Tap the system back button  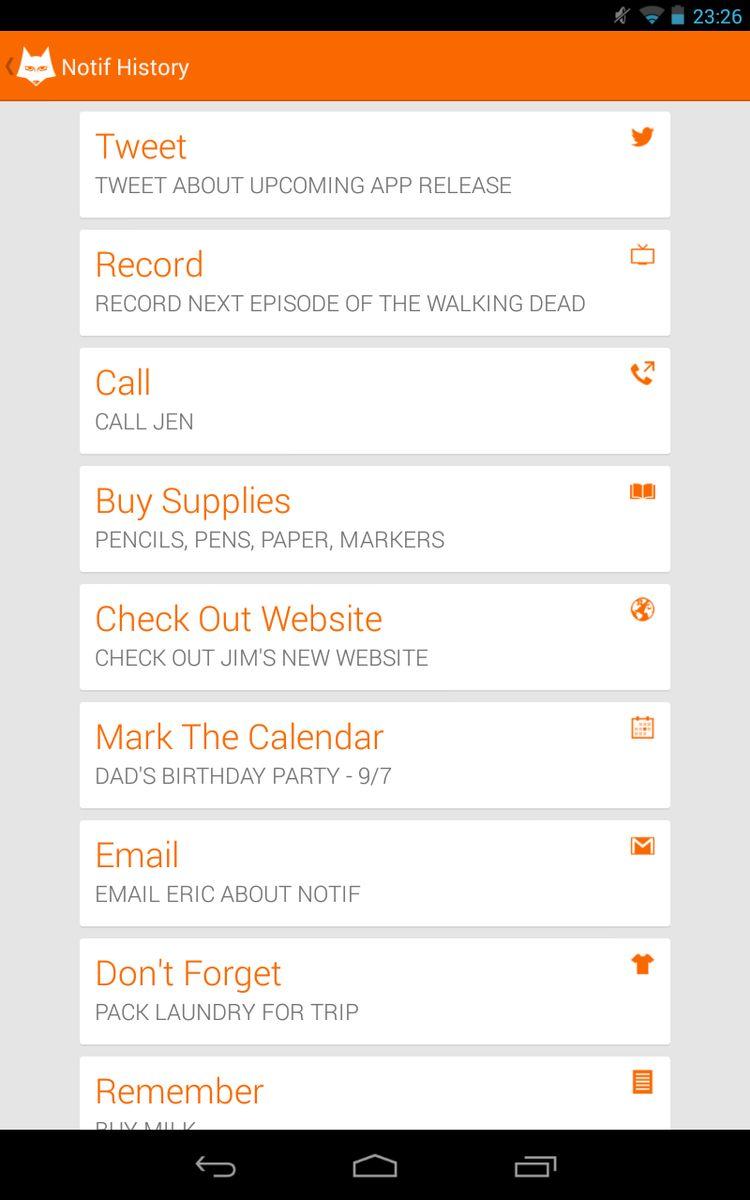(215, 1166)
